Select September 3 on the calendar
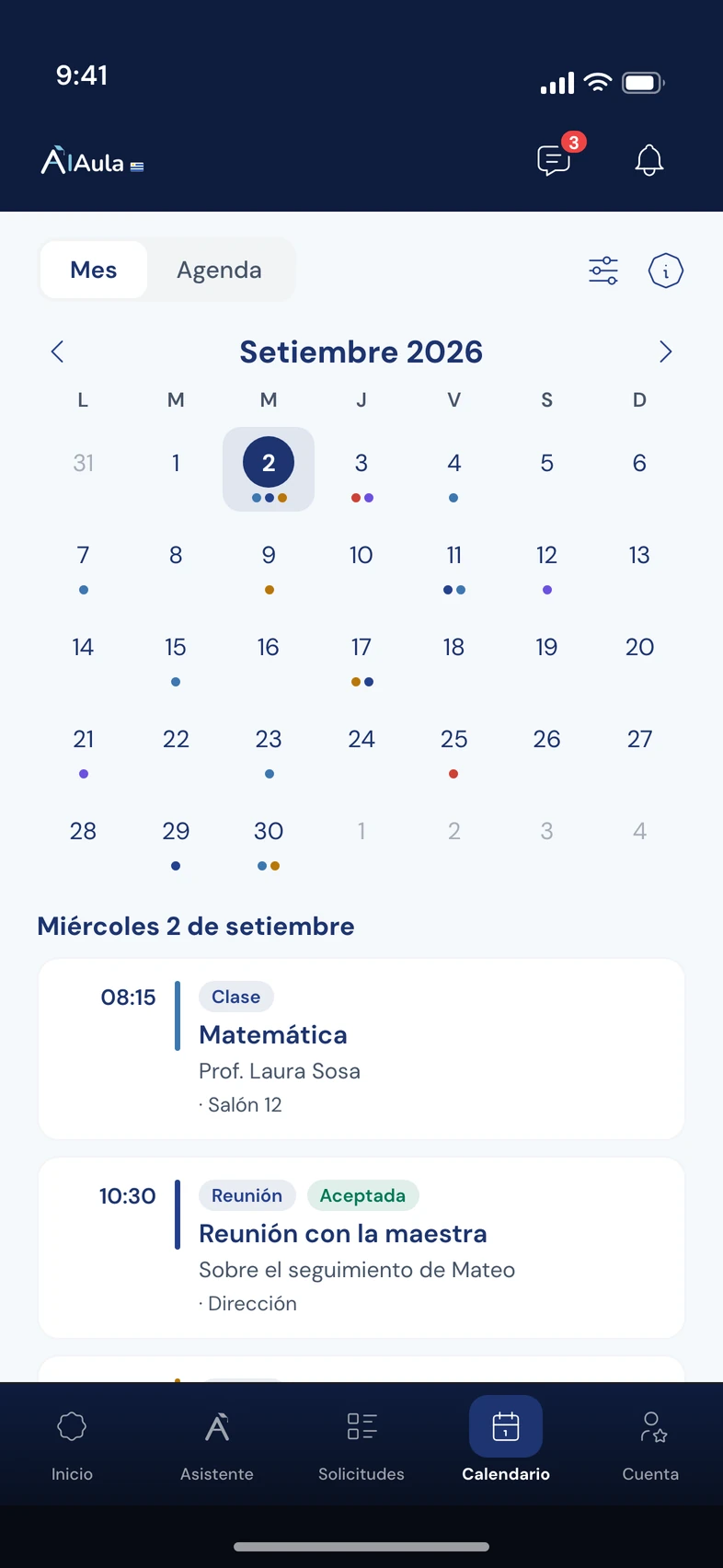Viewport: 723px width, 1568px height. (361, 469)
